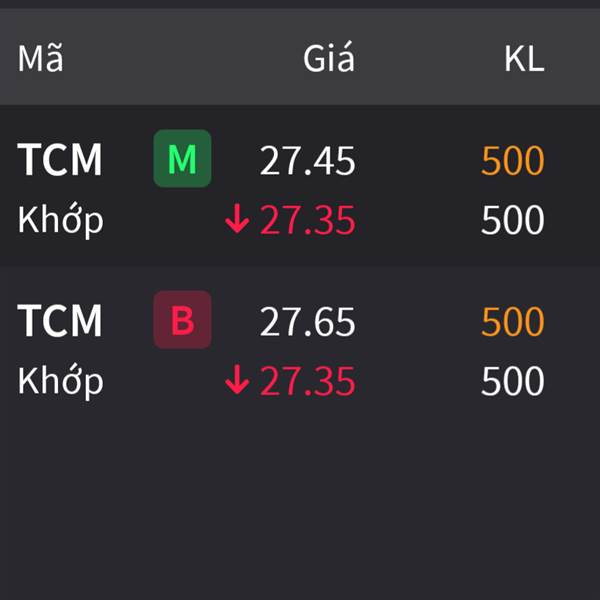Open the TCM buy order at 27.45
The image size is (600, 600).
[x=300, y=188]
